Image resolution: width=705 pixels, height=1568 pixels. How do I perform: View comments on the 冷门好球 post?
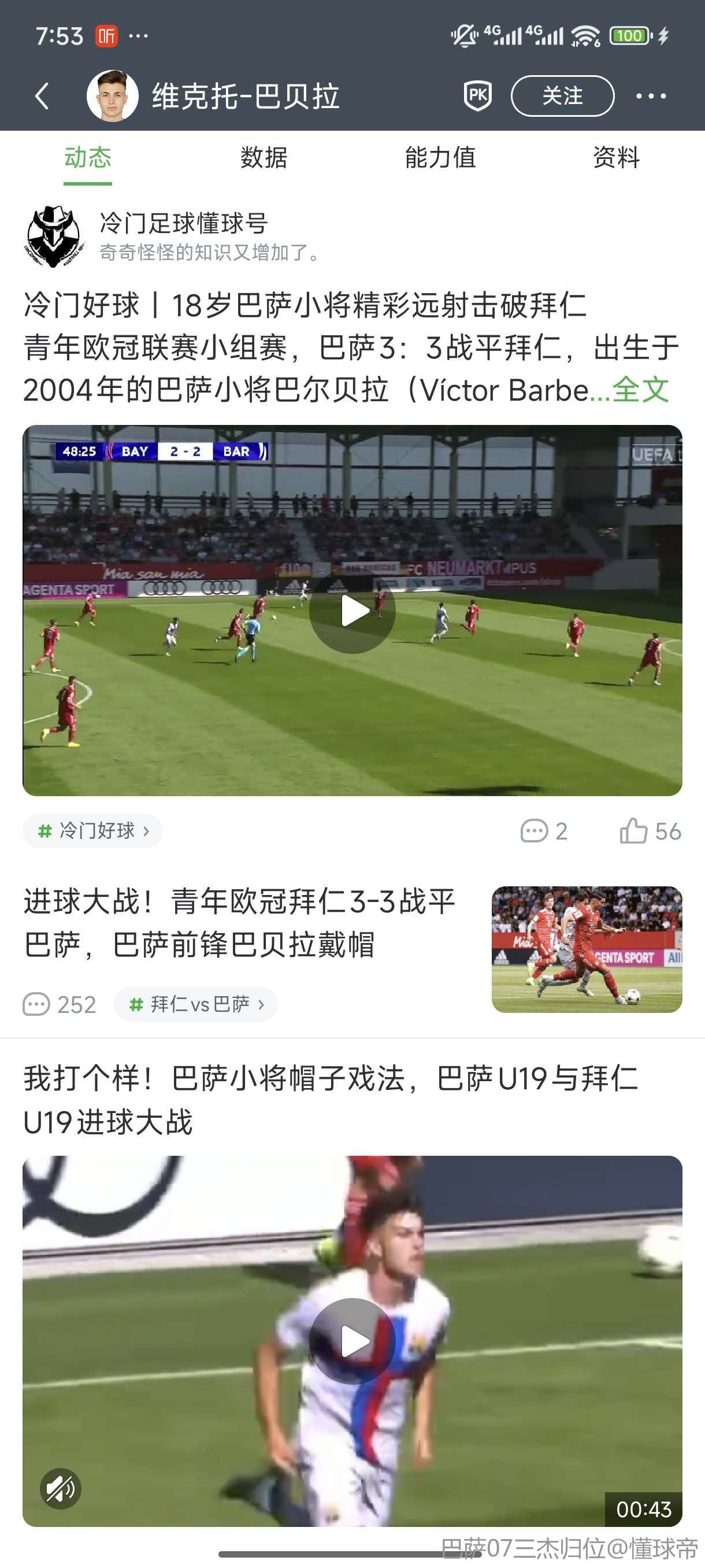tap(543, 831)
